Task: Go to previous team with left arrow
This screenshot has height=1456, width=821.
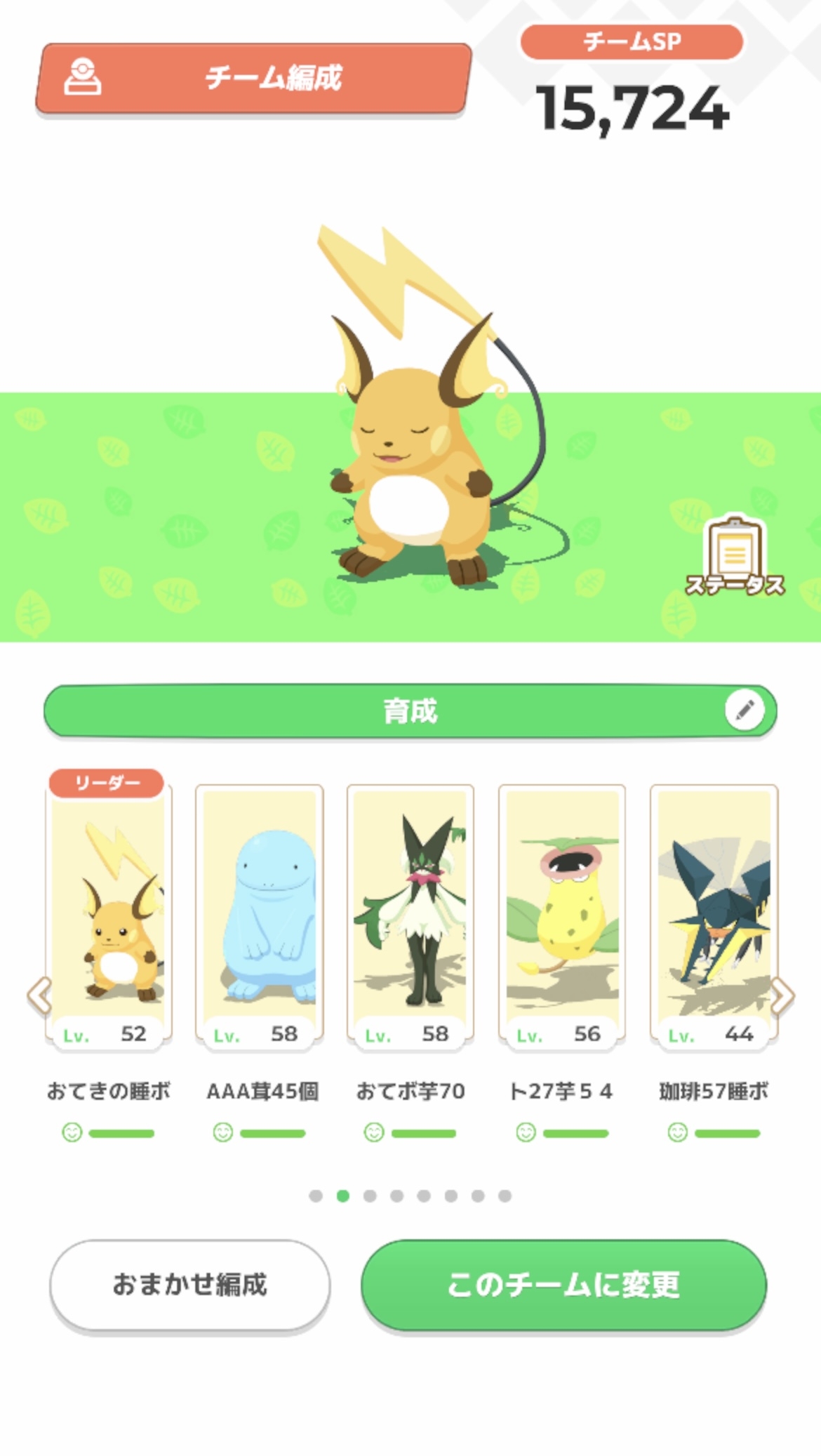Action: (x=39, y=995)
